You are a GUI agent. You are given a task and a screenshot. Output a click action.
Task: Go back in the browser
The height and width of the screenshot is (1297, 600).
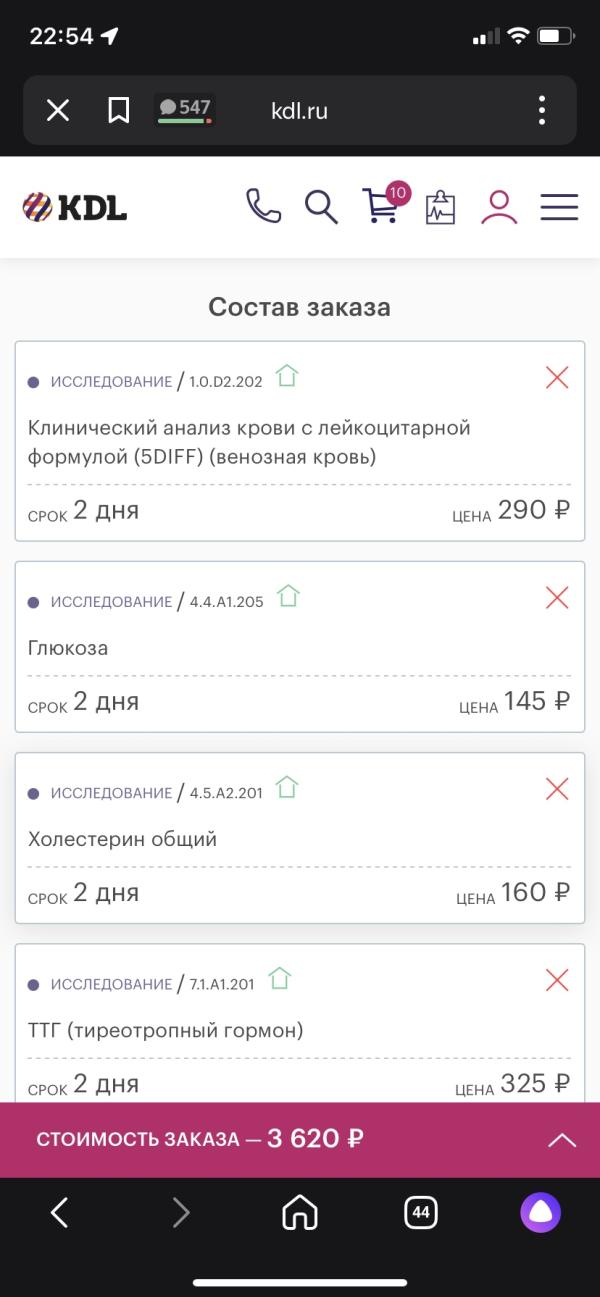[59, 1213]
